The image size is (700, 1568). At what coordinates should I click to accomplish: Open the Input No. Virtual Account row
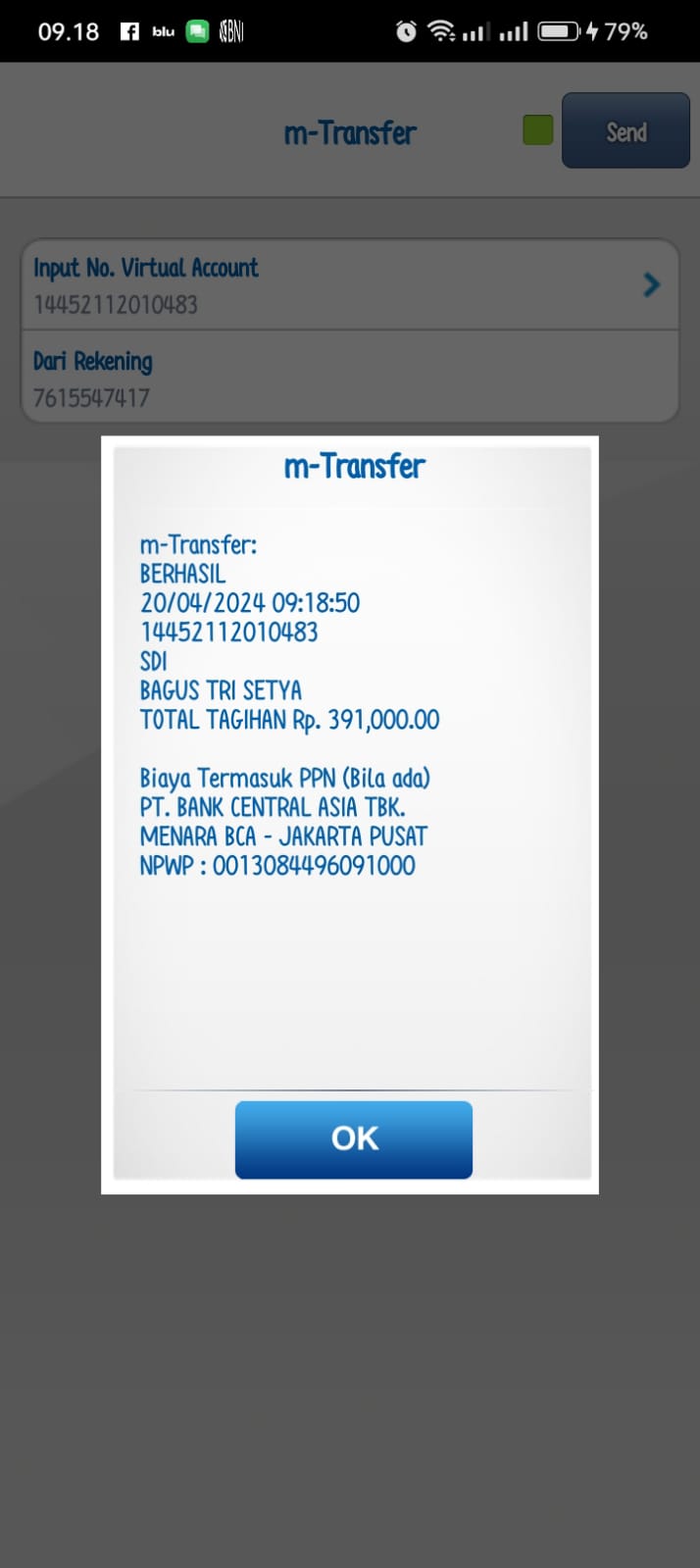(x=350, y=284)
